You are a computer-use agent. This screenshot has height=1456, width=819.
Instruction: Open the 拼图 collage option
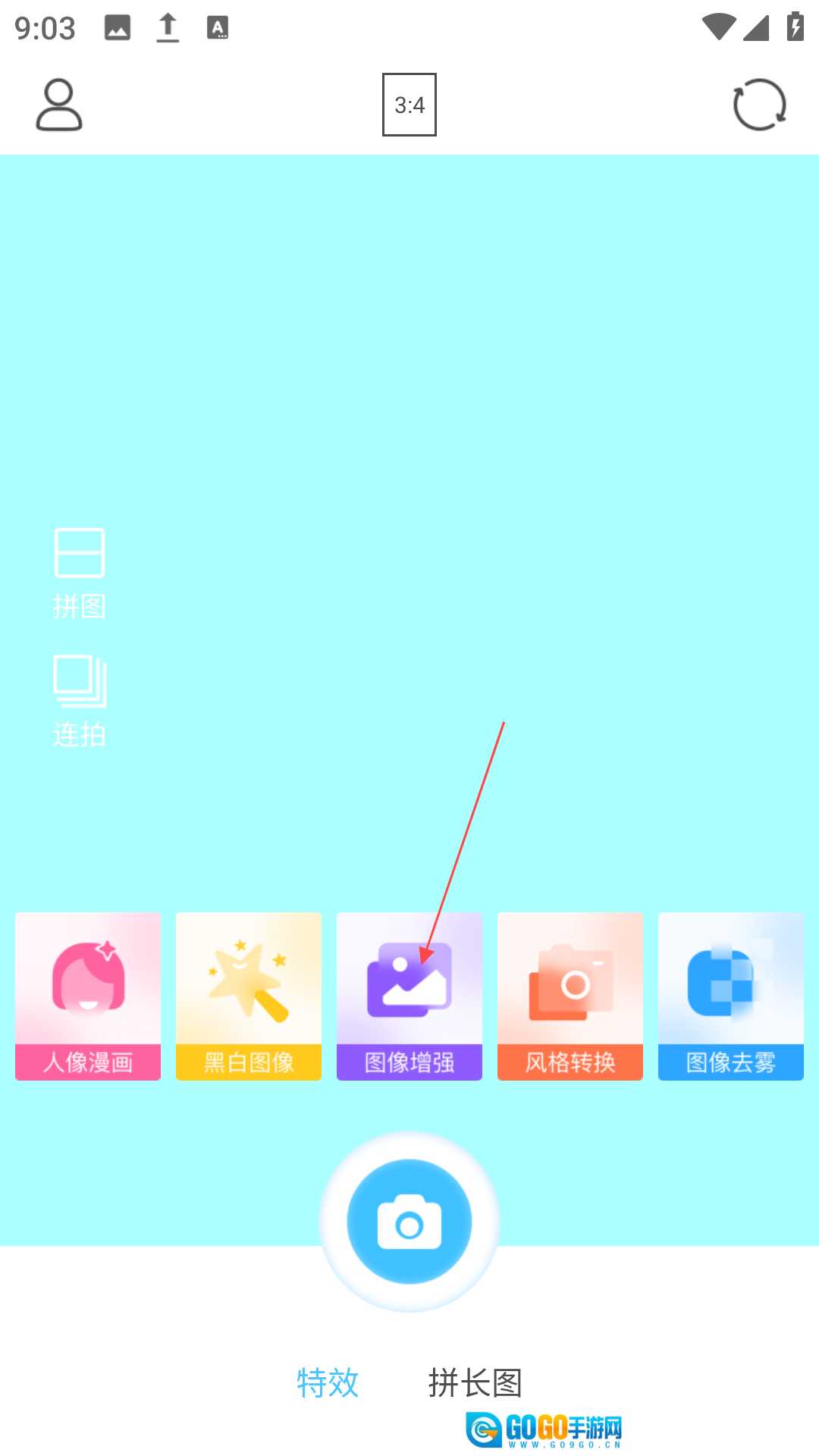coord(80,573)
